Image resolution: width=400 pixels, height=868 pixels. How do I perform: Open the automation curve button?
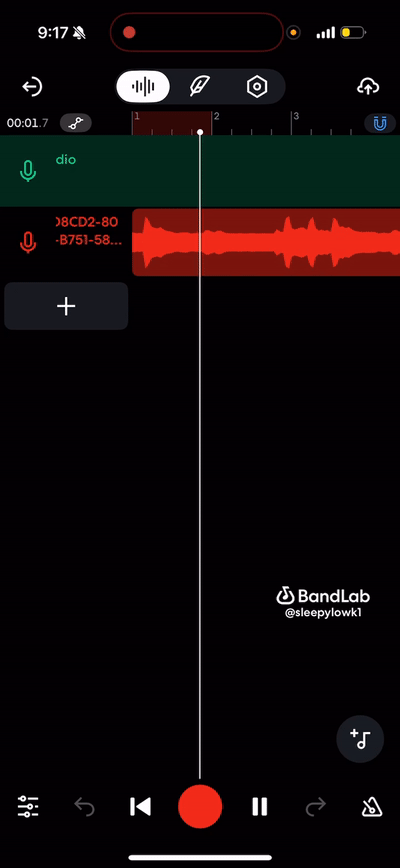point(76,123)
